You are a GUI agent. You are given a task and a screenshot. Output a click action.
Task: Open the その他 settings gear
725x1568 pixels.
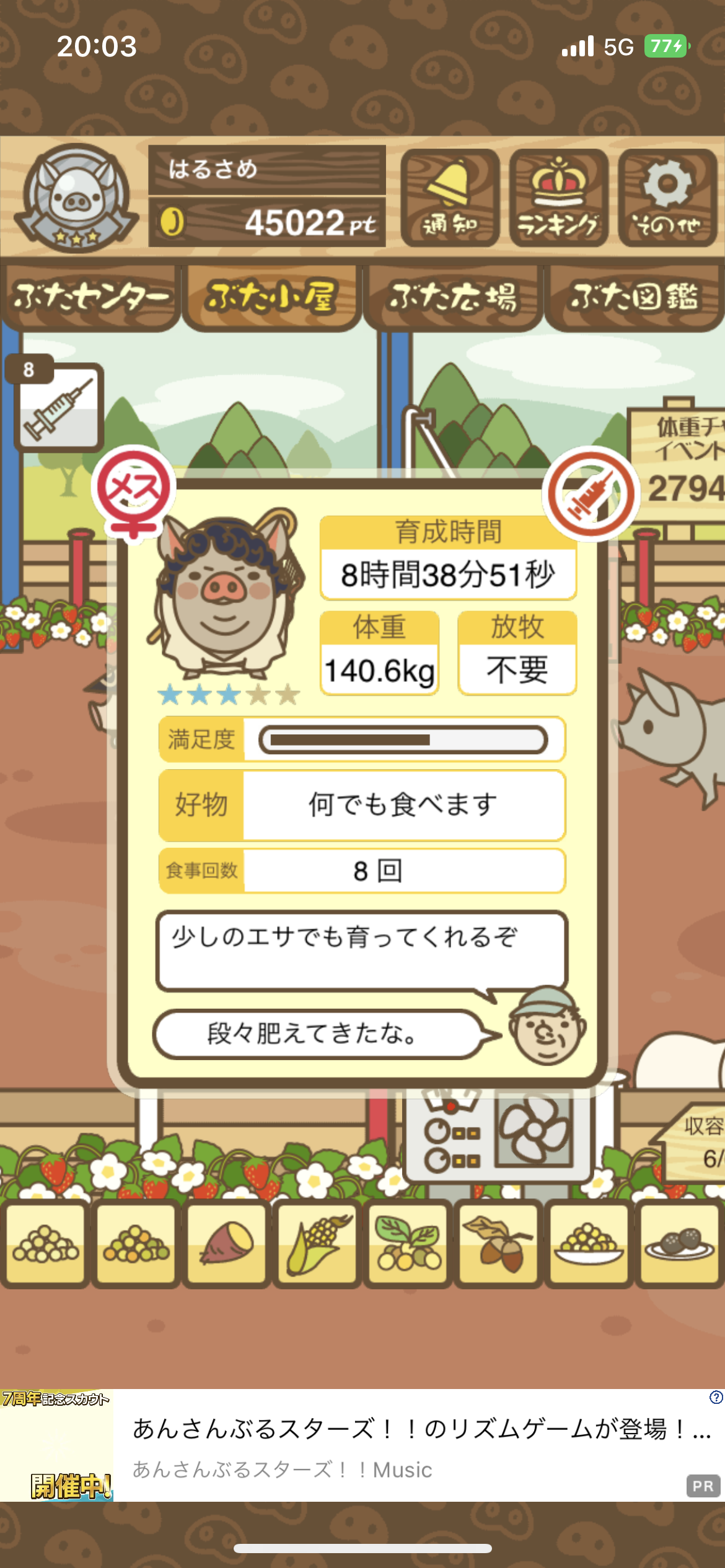click(667, 198)
